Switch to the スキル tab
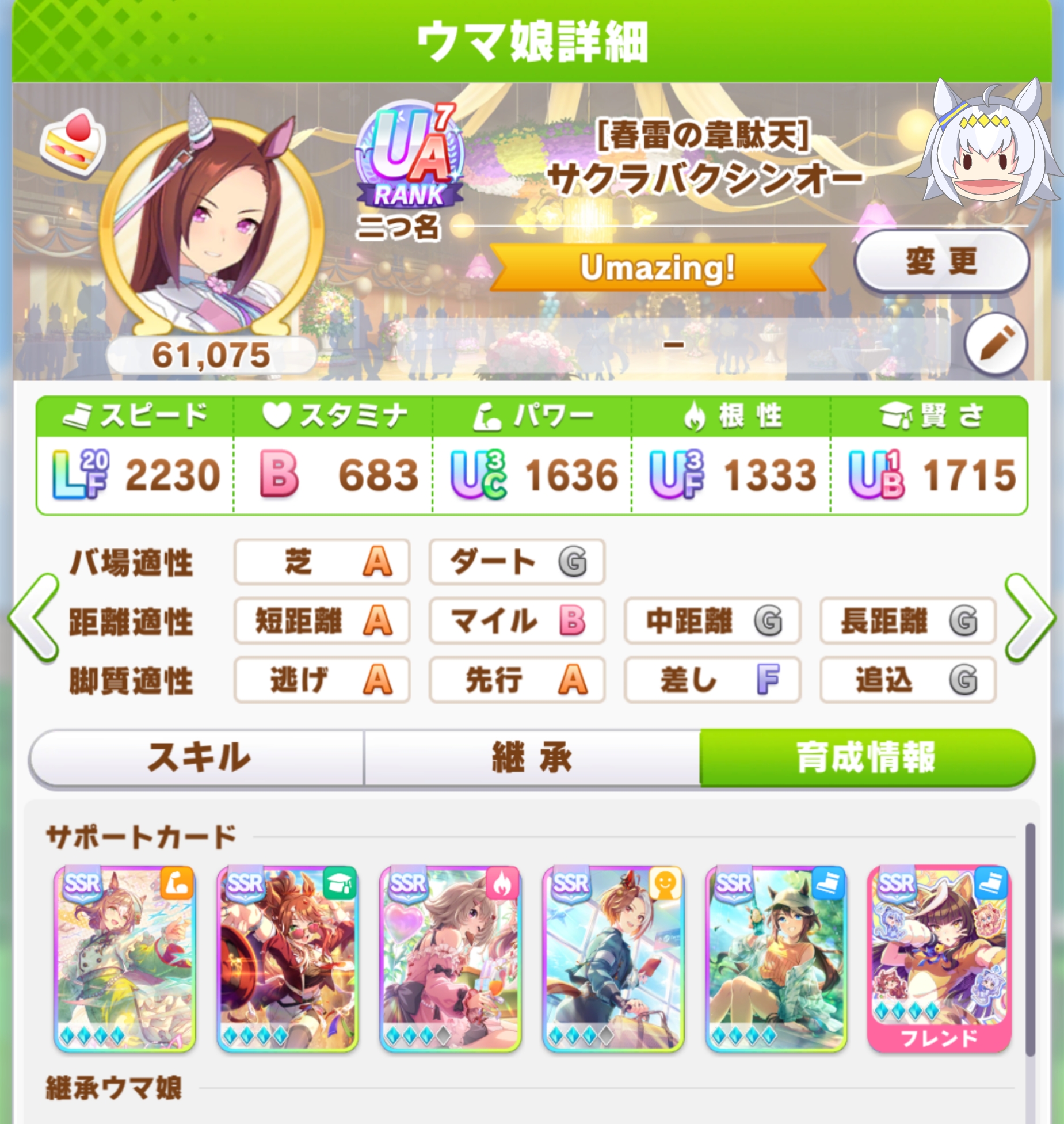 (197, 757)
